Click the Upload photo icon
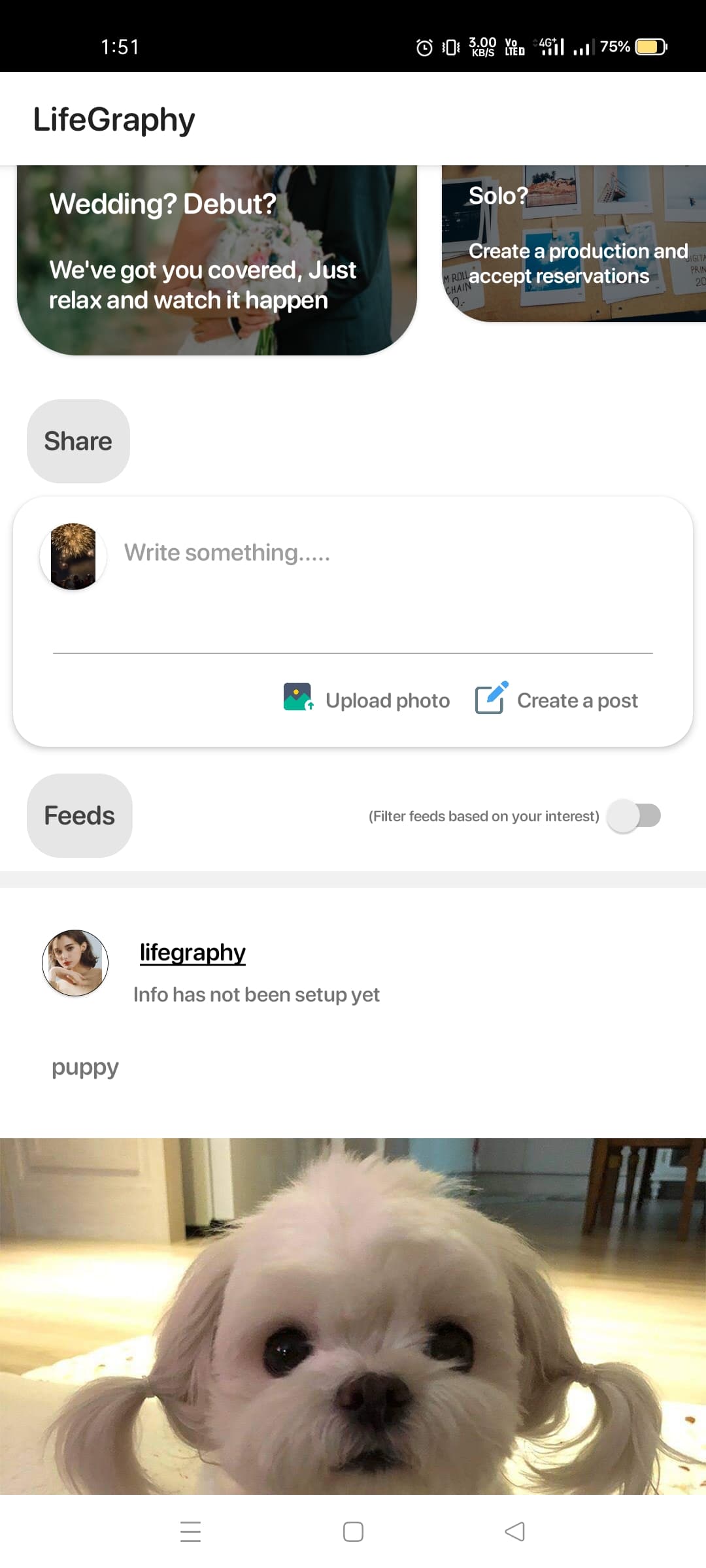 pos(297,698)
